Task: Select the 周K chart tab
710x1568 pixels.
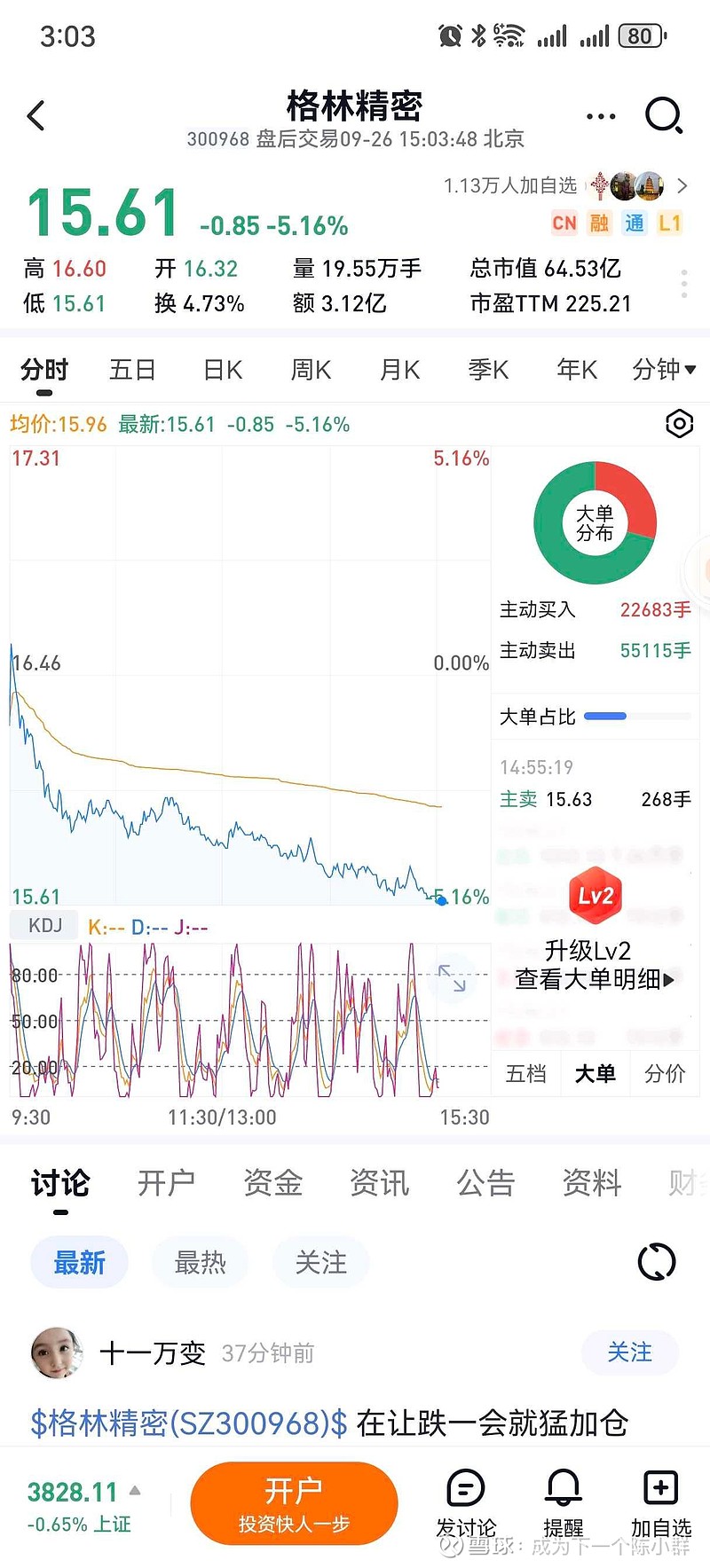Action: tap(311, 370)
